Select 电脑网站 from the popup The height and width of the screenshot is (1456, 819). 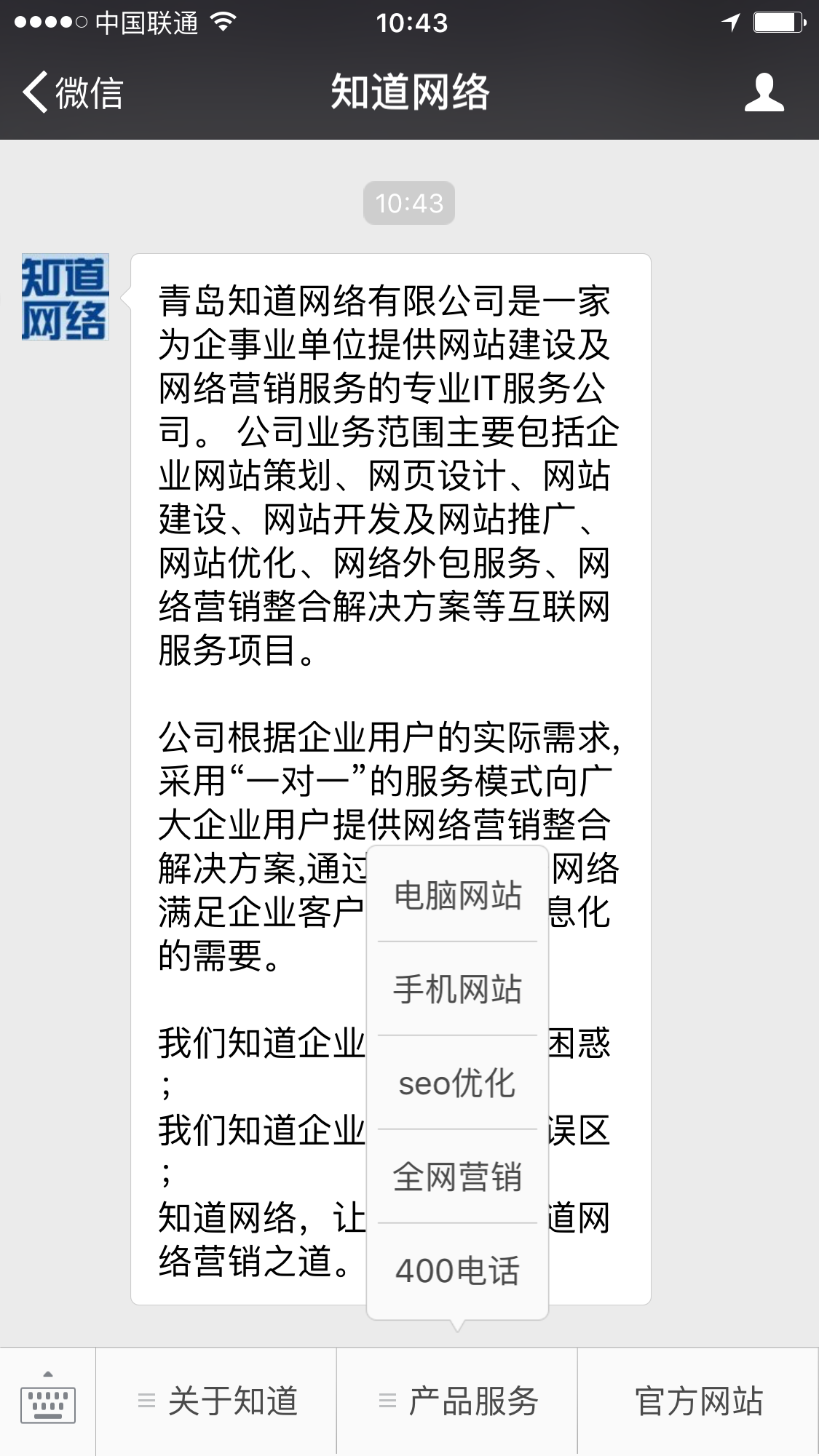(457, 895)
